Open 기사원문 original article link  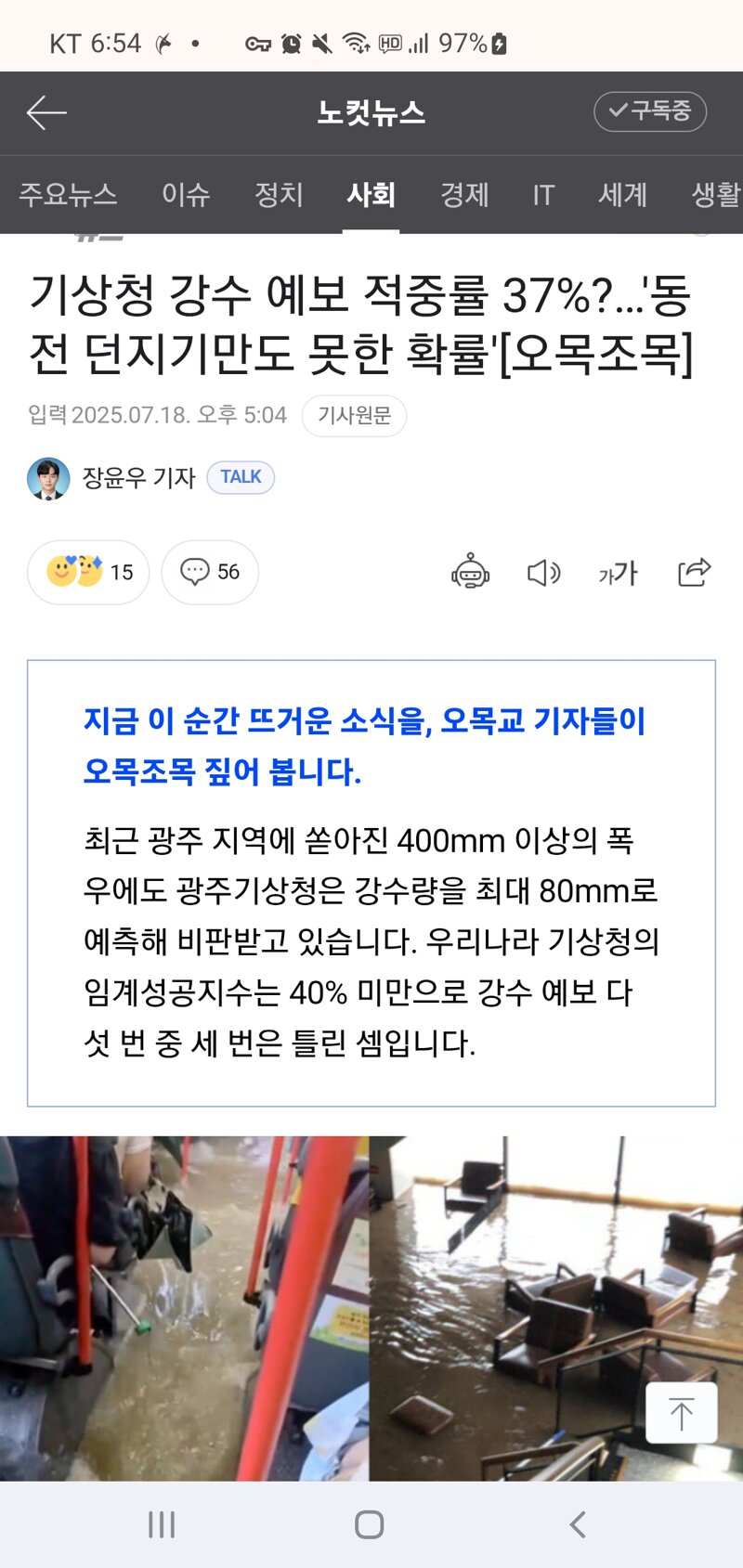tap(354, 415)
